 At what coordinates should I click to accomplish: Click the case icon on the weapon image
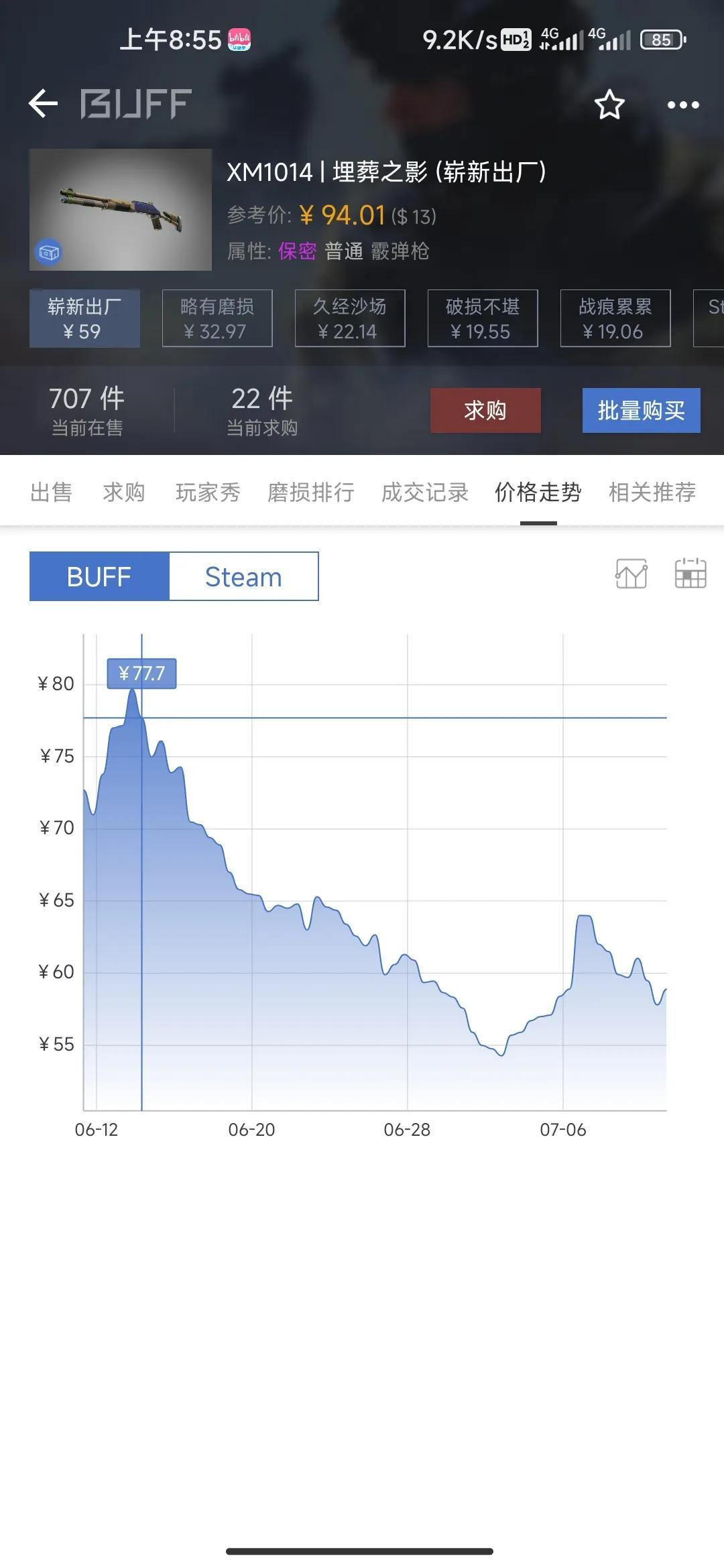pyautogui.click(x=50, y=252)
